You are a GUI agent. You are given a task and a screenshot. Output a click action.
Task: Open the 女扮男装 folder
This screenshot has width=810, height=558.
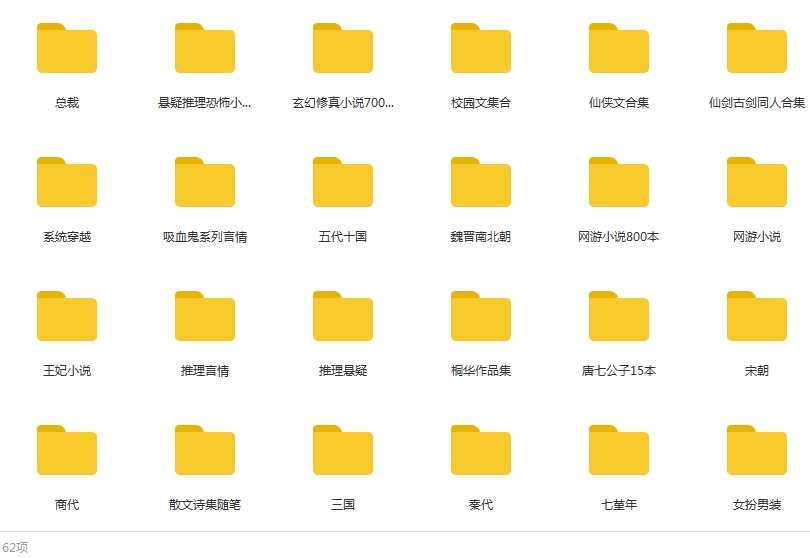click(x=757, y=451)
